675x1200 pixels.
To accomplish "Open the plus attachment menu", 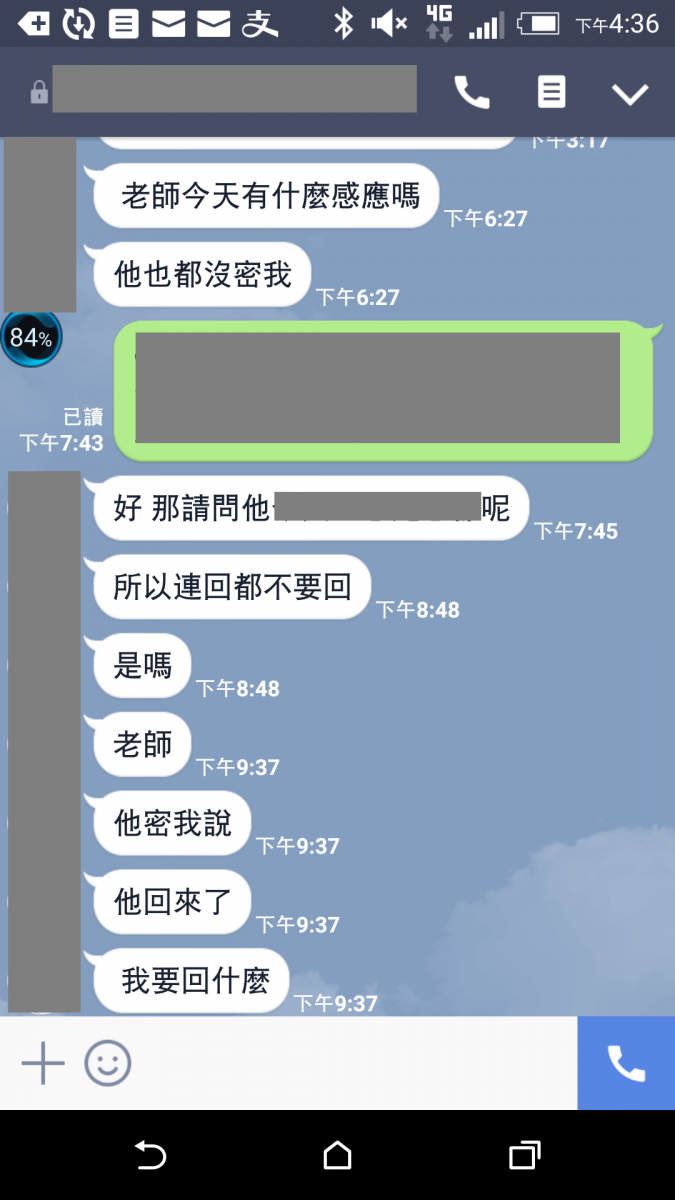I will pyautogui.click(x=43, y=1063).
